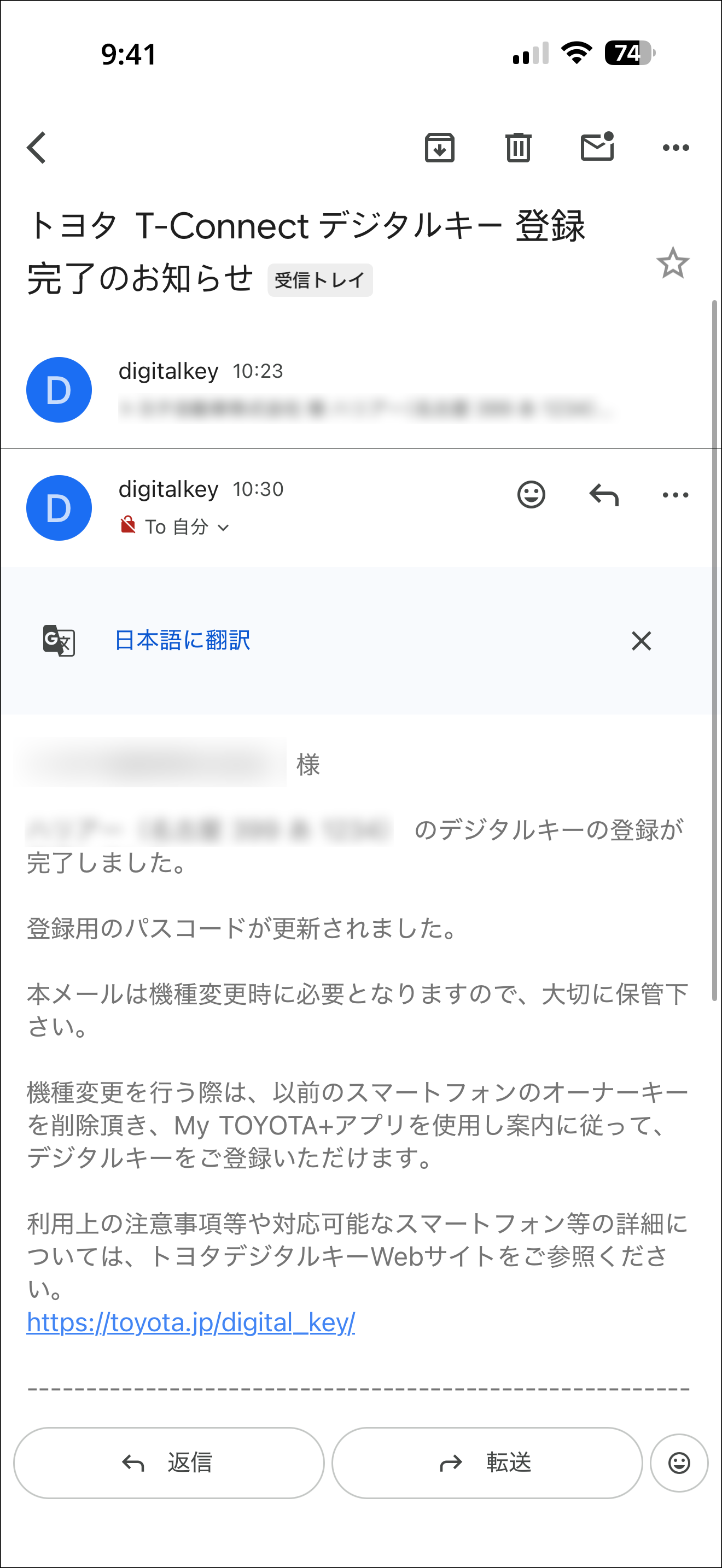Image resolution: width=722 pixels, height=1568 pixels.
Task: Open more options for the 10:30 message
Action: coord(675,495)
